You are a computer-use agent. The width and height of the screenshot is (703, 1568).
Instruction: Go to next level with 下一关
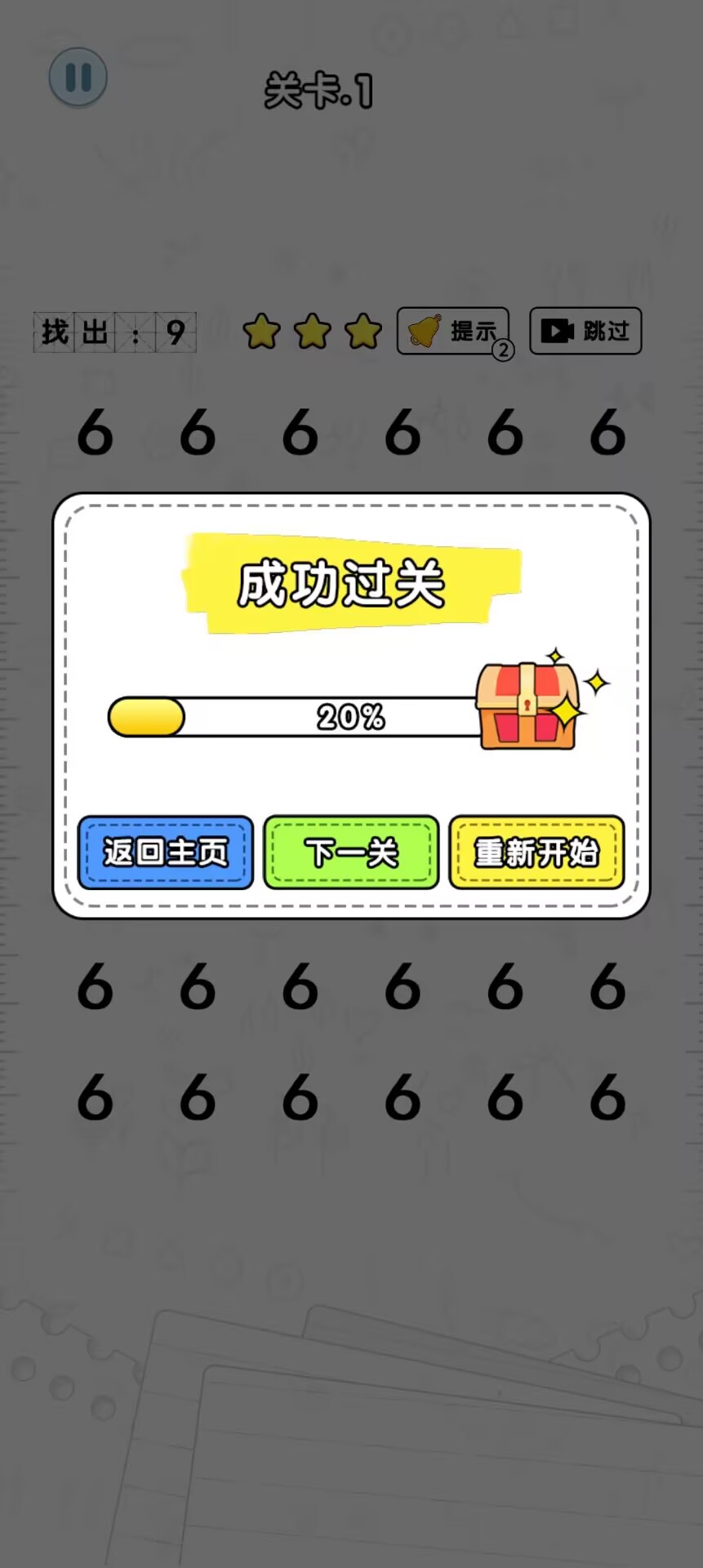[x=351, y=852]
